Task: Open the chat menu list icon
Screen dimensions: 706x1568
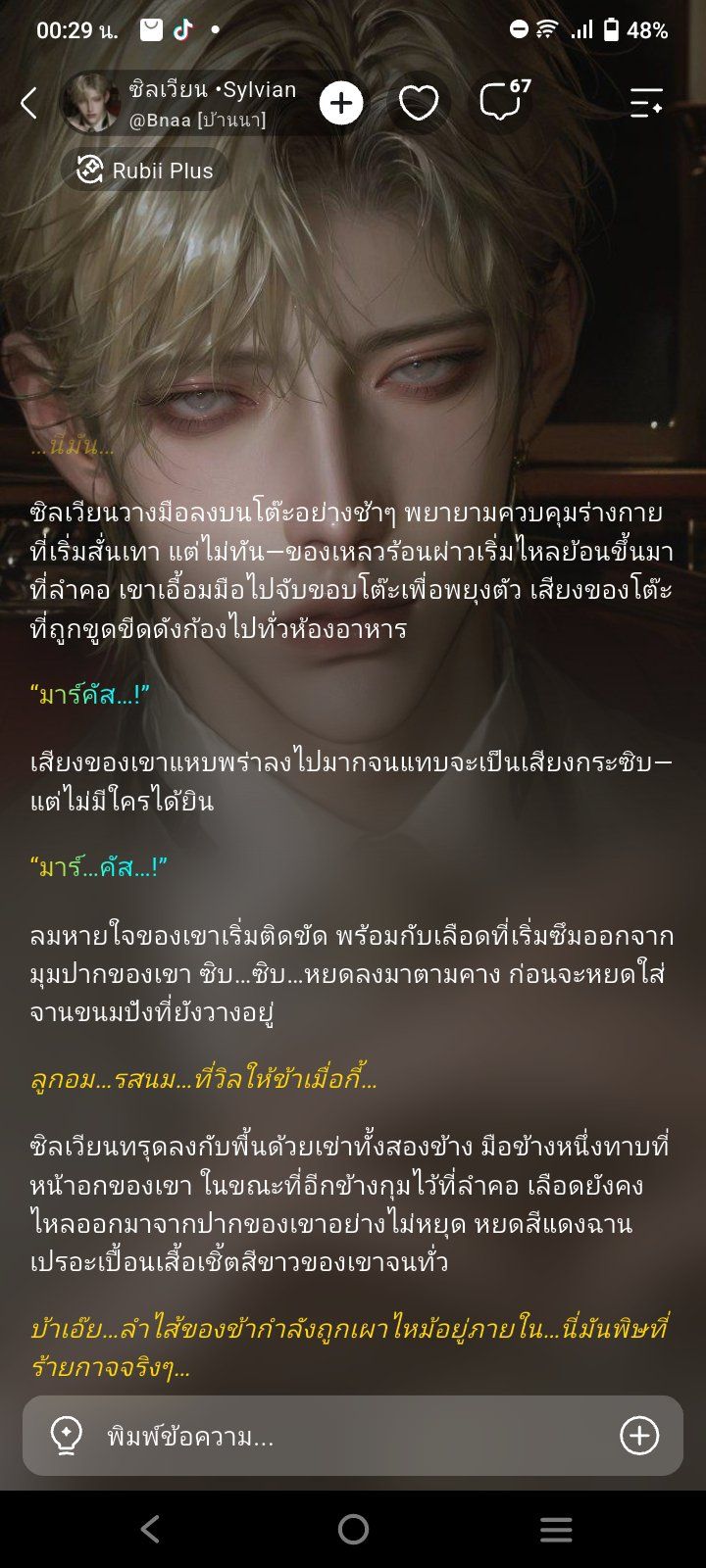Action: (x=646, y=103)
